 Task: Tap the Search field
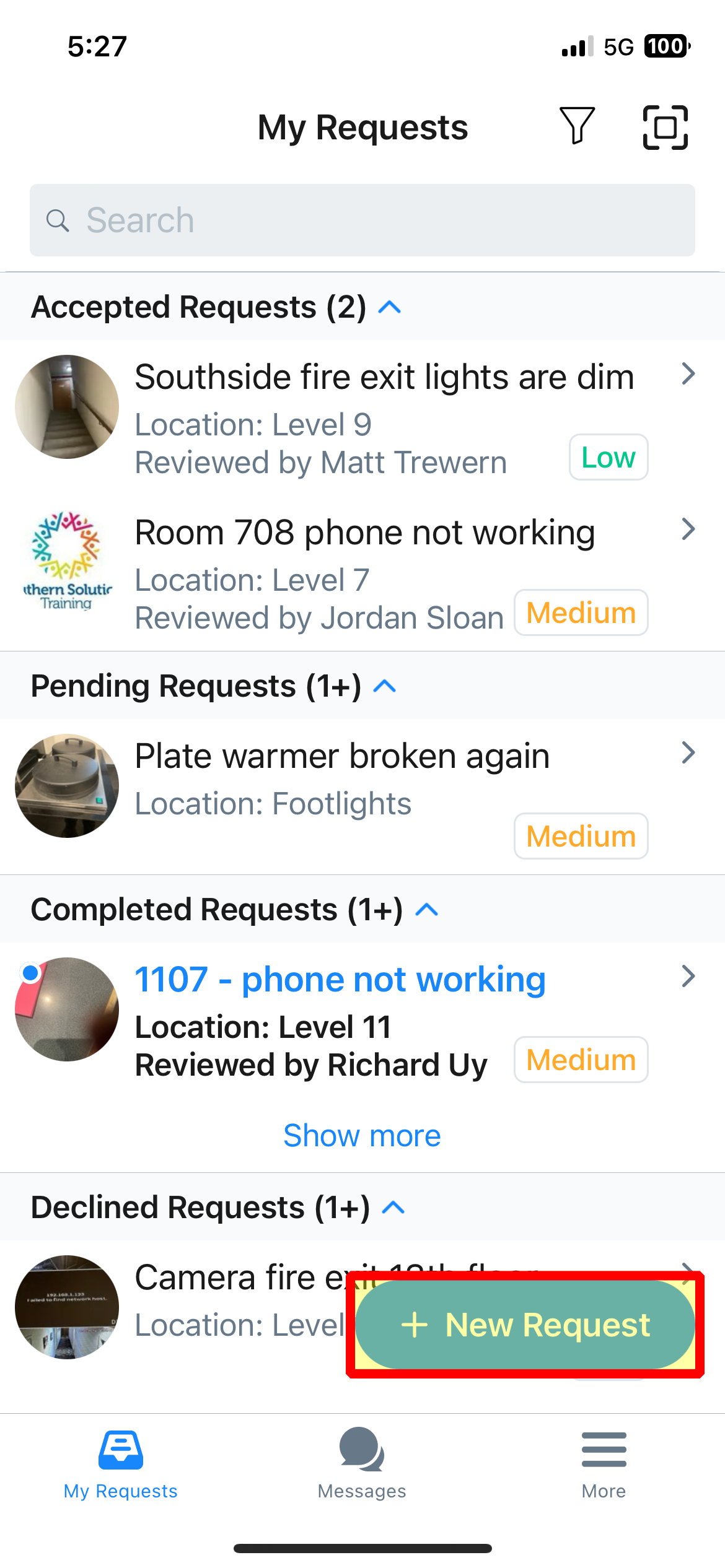coord(362,220)
